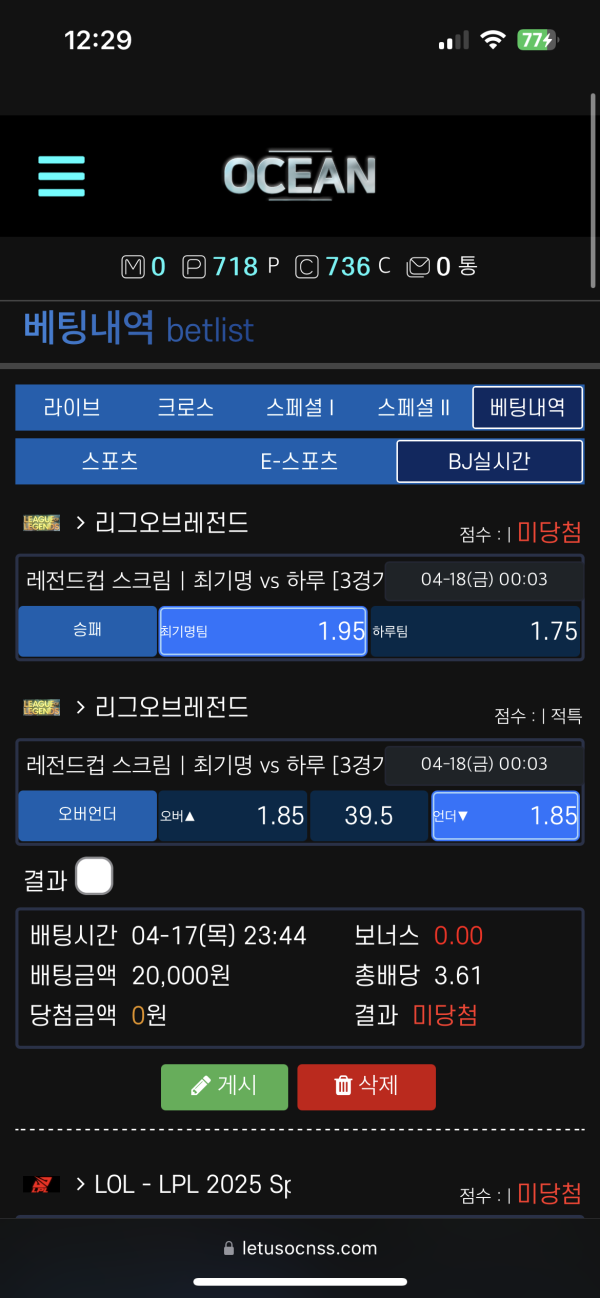
Task: Switch to the 크로스 tab
Action: (x=185, y=407)
